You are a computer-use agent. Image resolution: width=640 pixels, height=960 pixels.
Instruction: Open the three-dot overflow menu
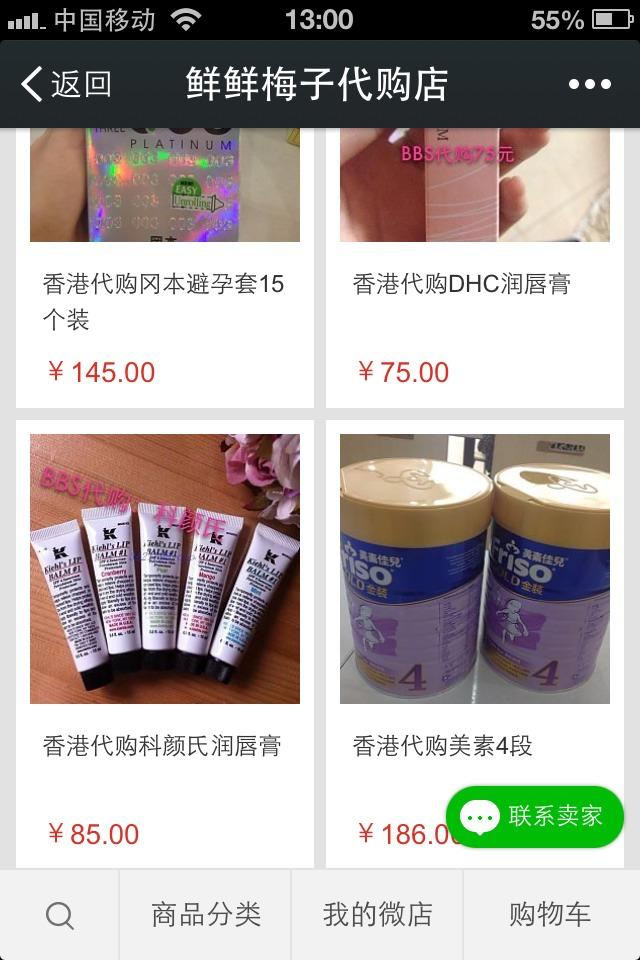tap(589, 85)
